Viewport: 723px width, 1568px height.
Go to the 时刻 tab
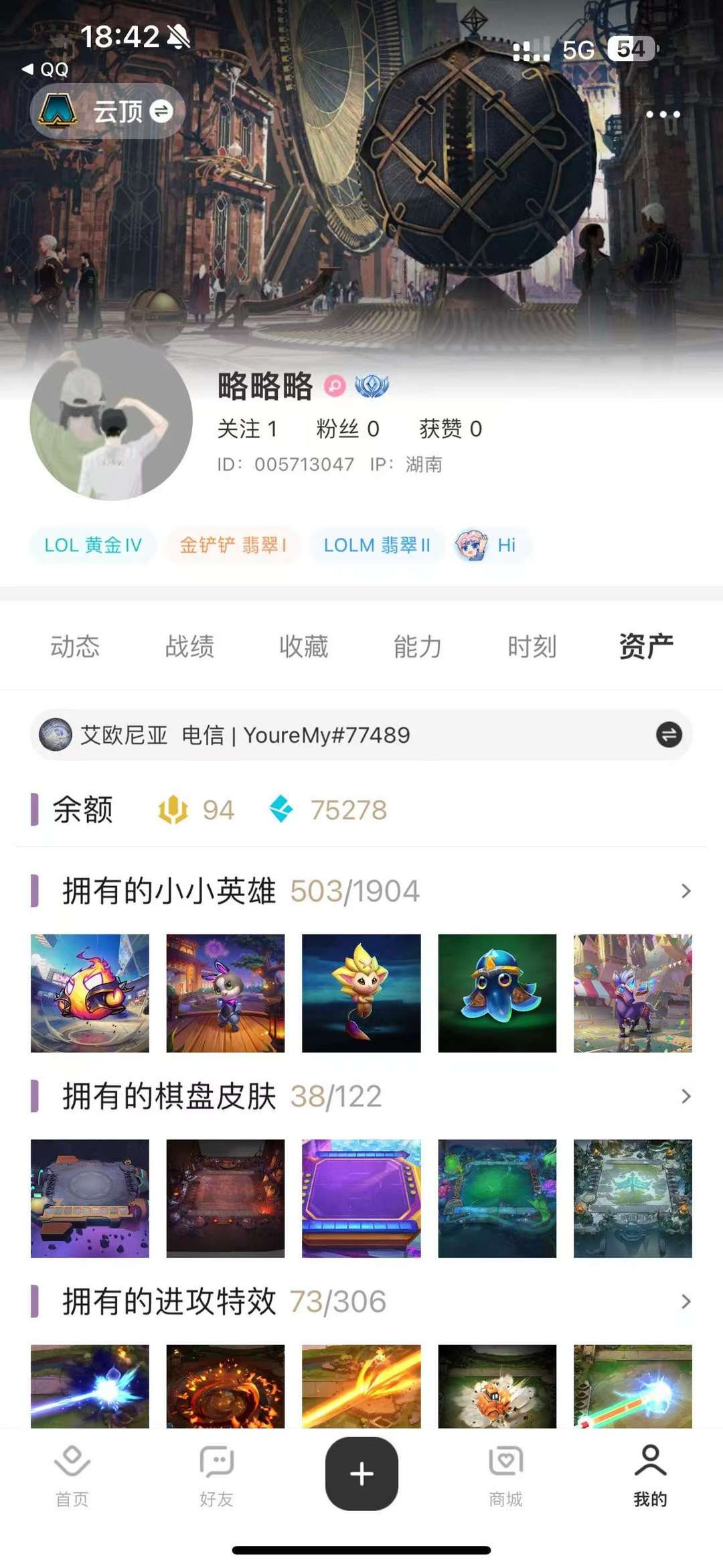(x=532, y=646)
